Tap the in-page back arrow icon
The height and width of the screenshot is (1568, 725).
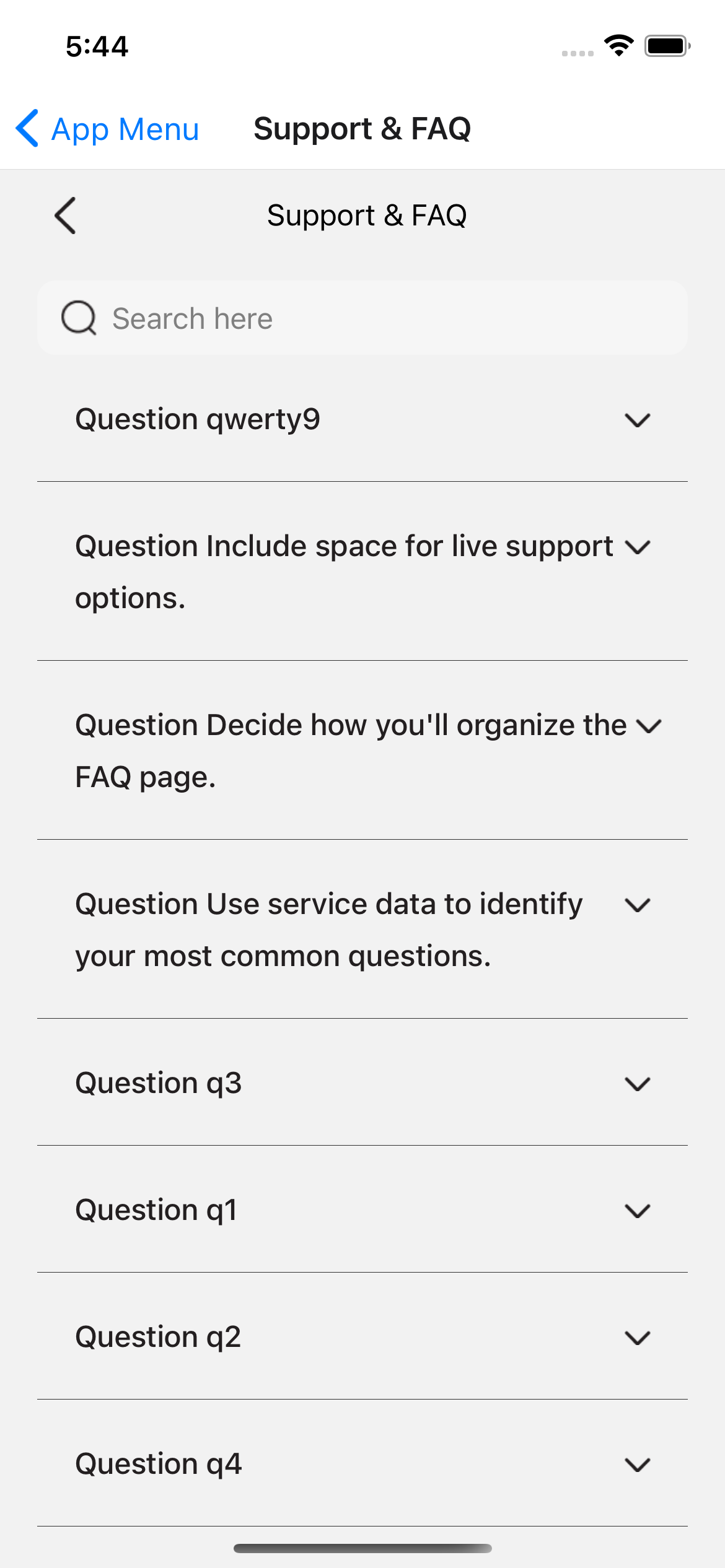coord(65,216)
